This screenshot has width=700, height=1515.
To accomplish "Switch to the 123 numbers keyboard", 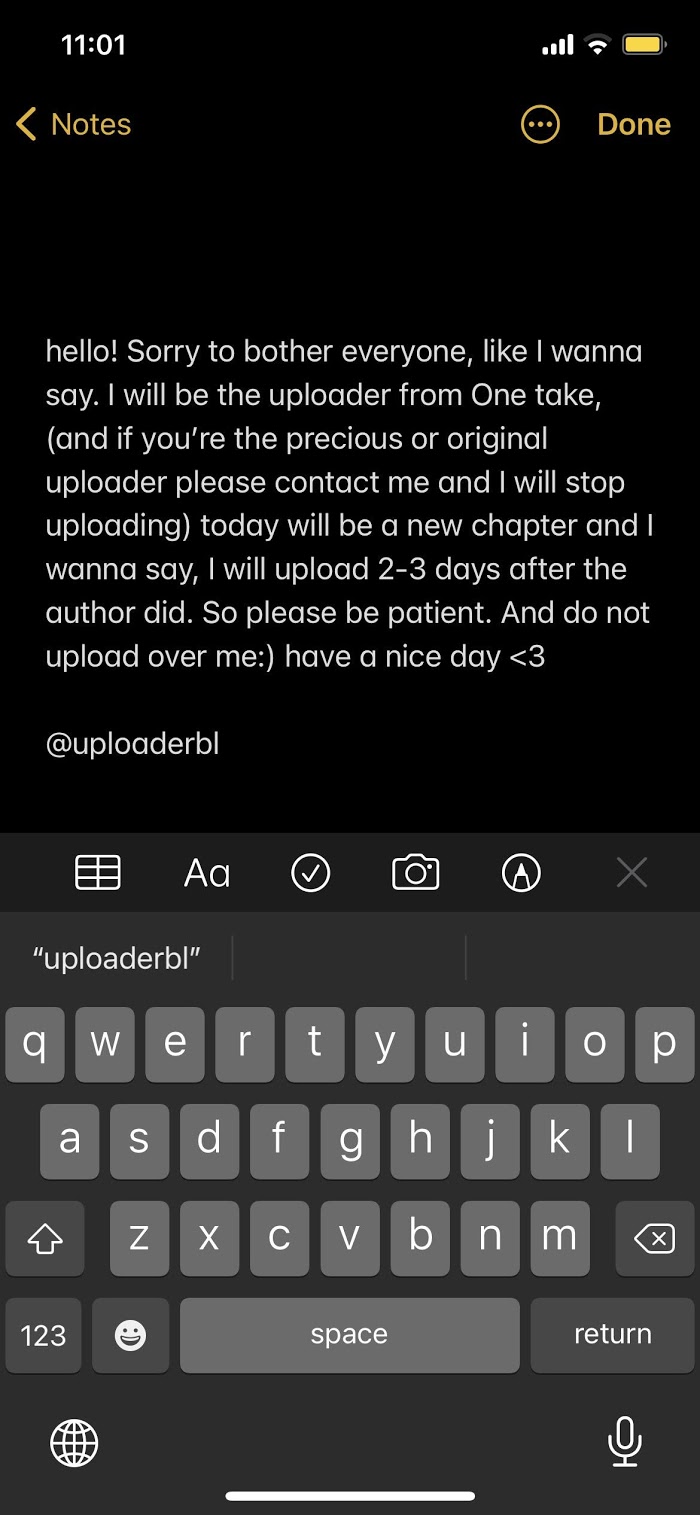I will click(x=43, y=1335).
